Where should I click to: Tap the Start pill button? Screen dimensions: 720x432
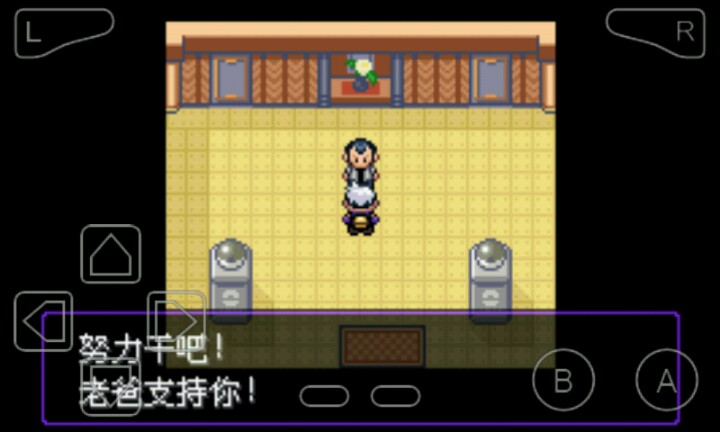click(395, 396)
